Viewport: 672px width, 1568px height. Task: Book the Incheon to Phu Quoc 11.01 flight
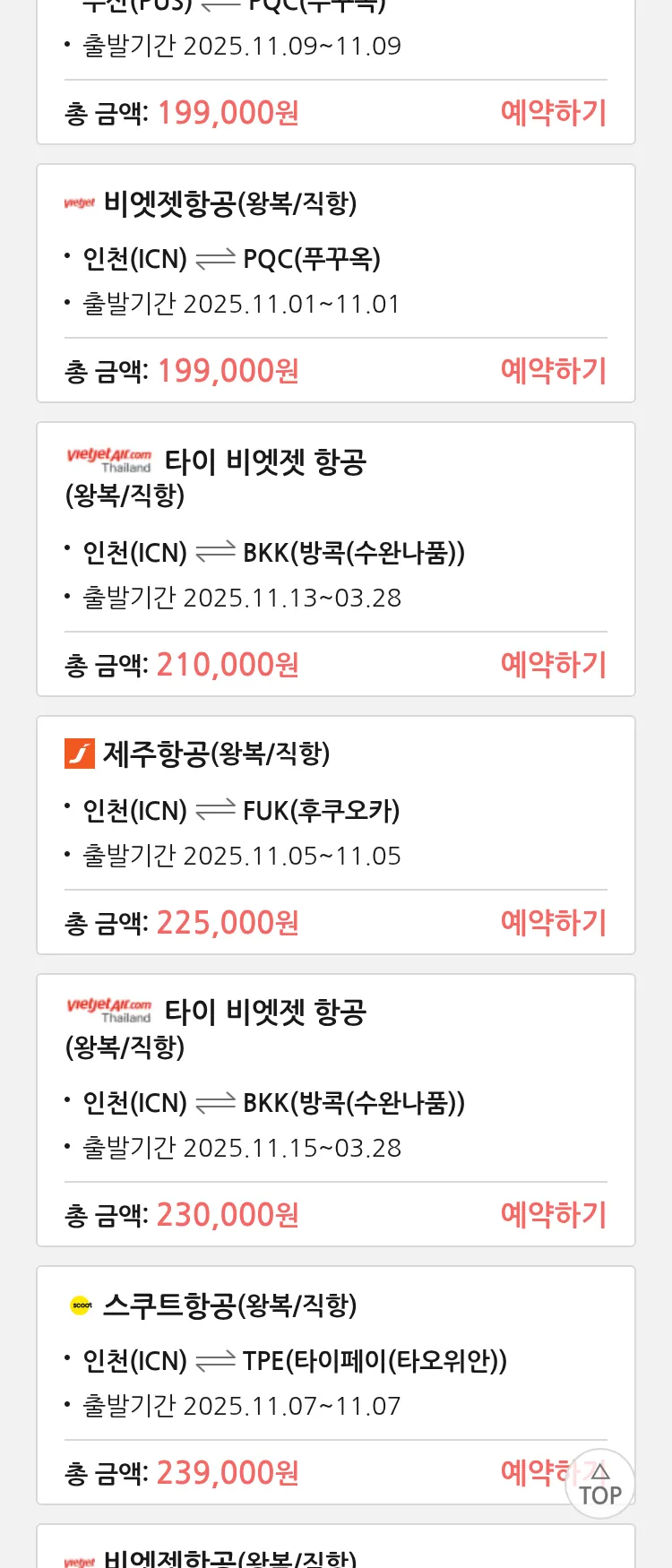coord(553,370)
